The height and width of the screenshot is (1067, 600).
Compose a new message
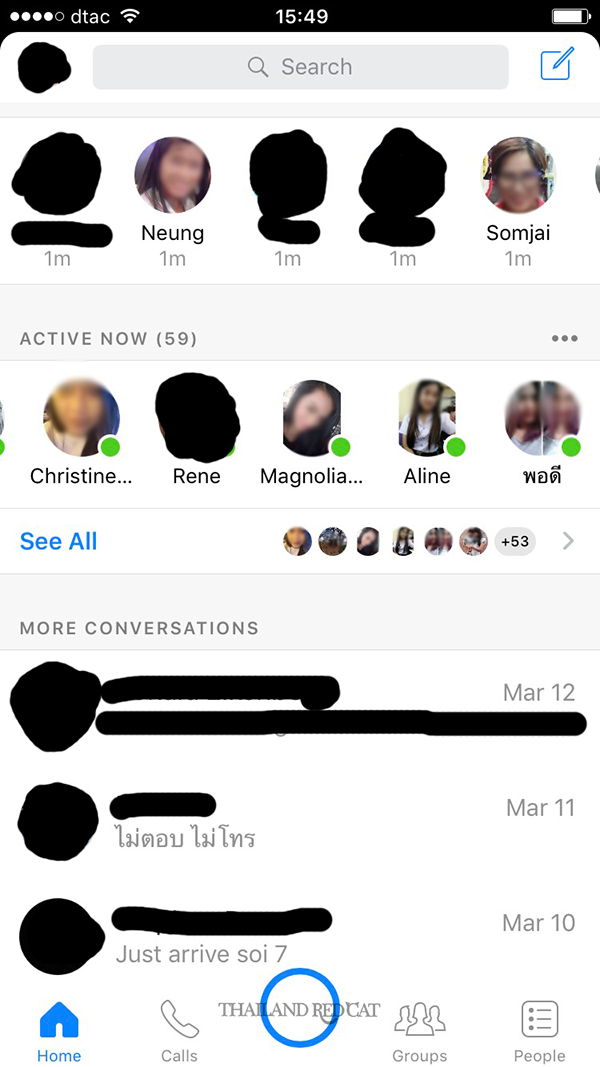click(556, 65)
